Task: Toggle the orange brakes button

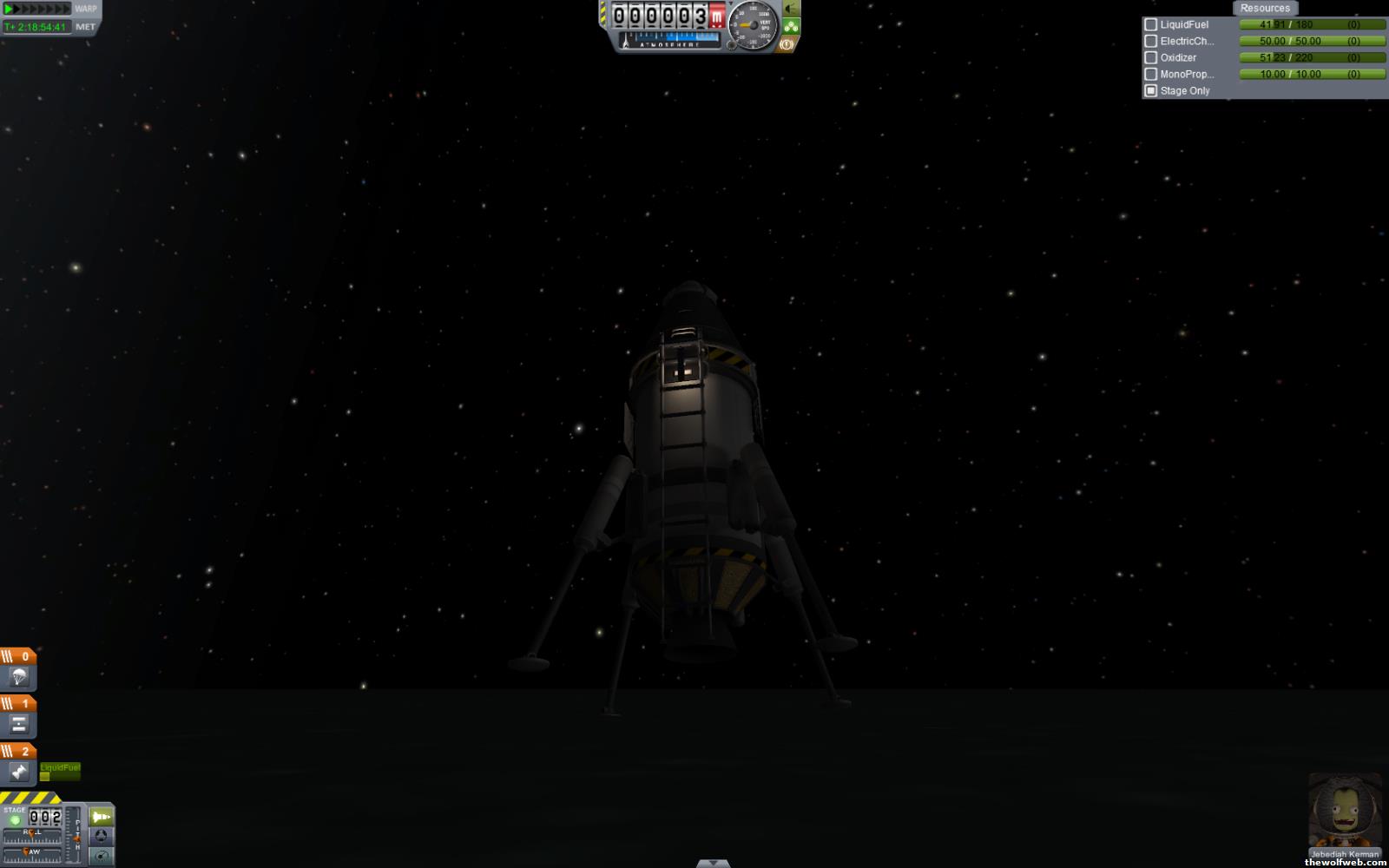Action: click(x=787, y=44)
